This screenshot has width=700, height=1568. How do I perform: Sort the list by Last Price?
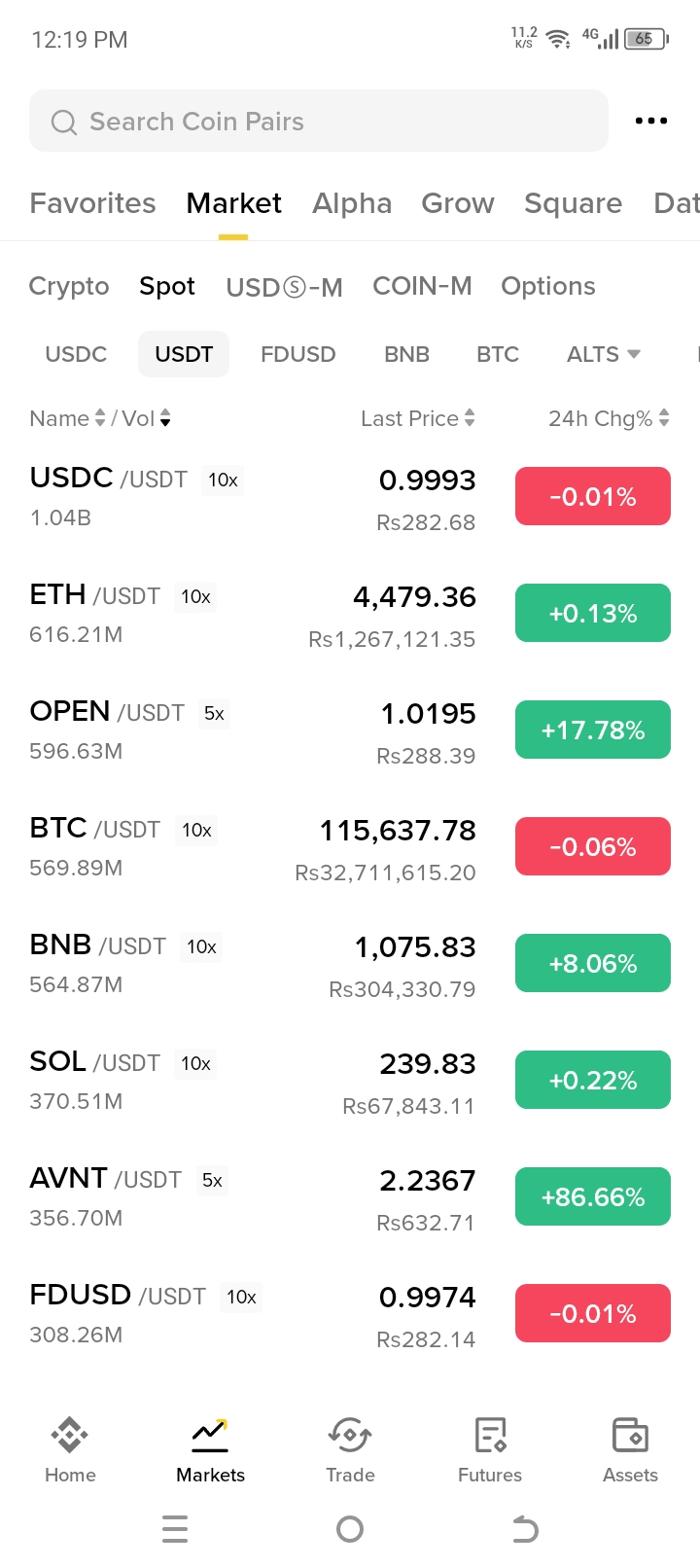[x=417, y=418]
